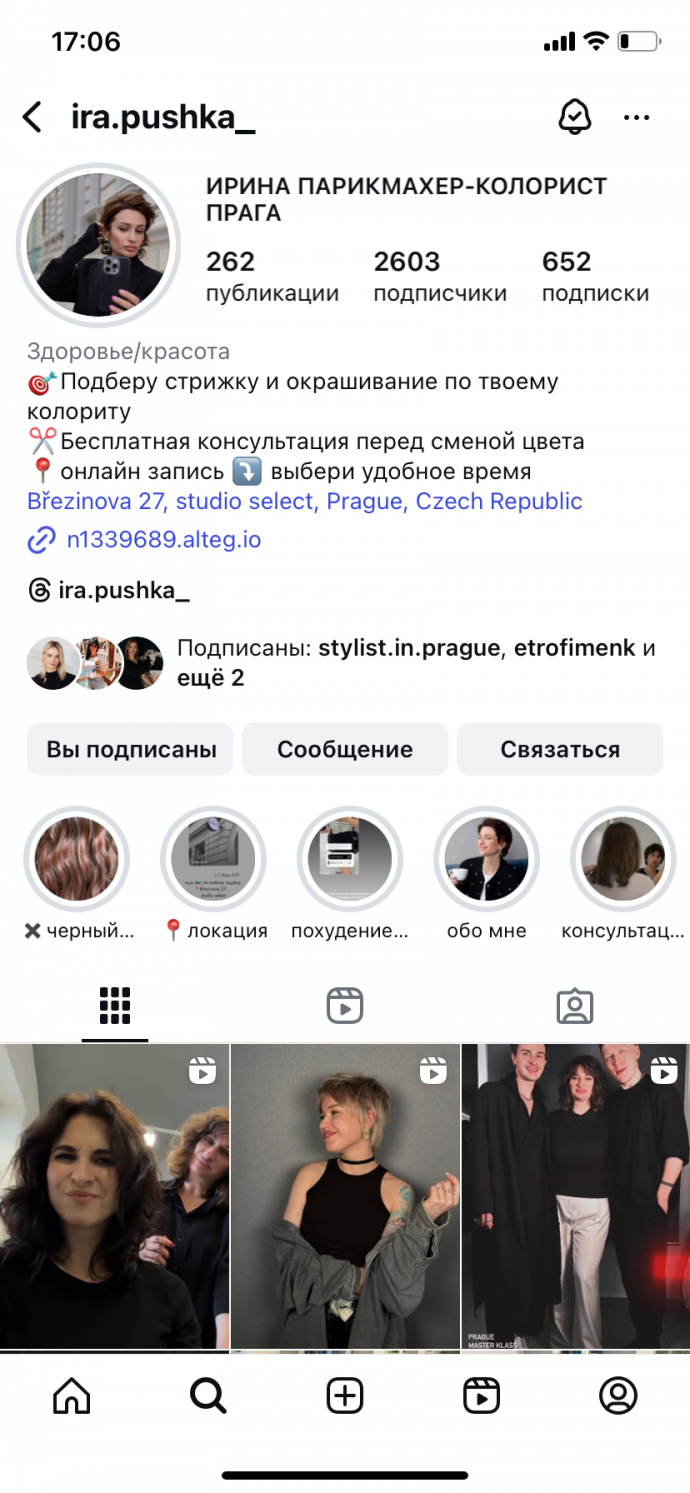This screenshot has width=690, height=1493.
Task: Open the three-dot overflow menu
Action: tap(636, 117)
